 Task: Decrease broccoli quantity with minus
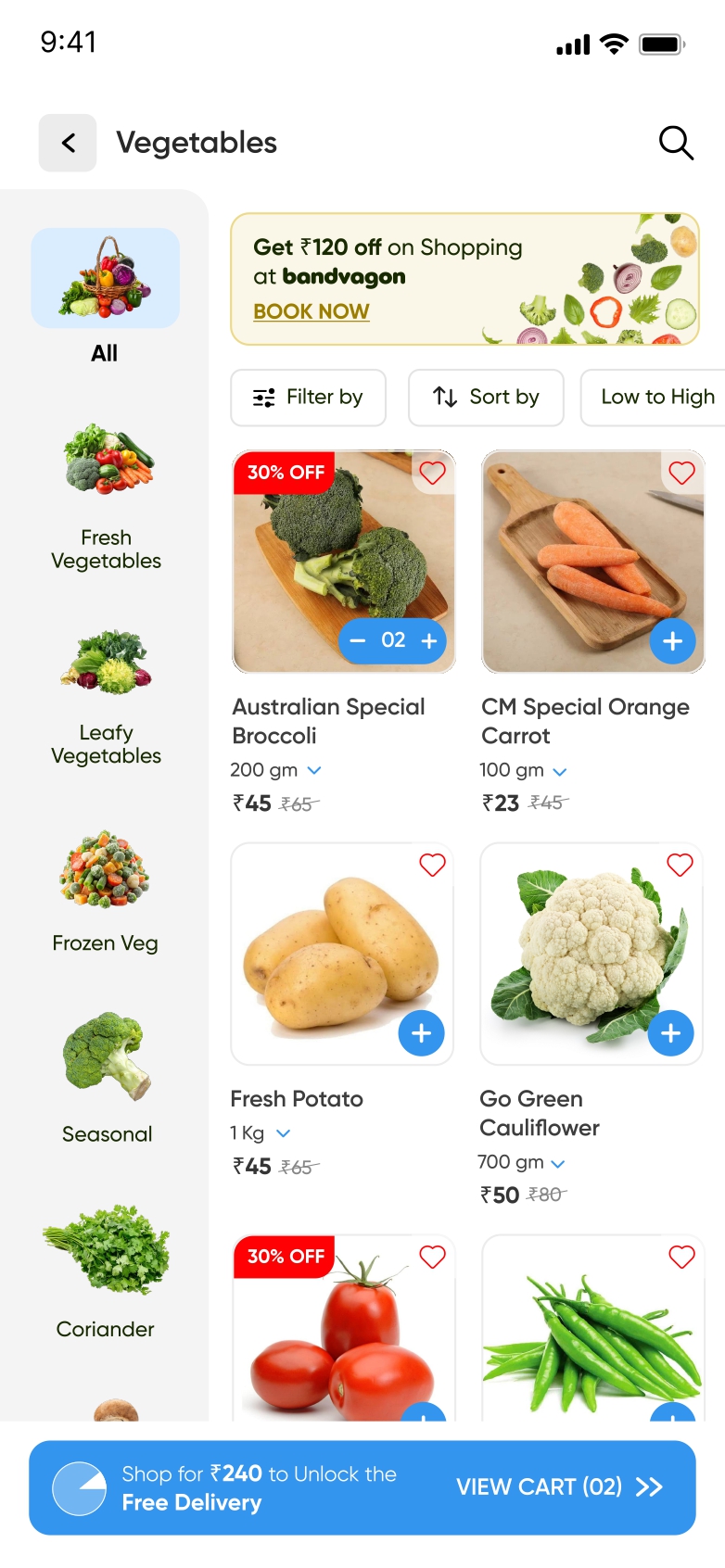pyautogui.click(x=358, y=641)
